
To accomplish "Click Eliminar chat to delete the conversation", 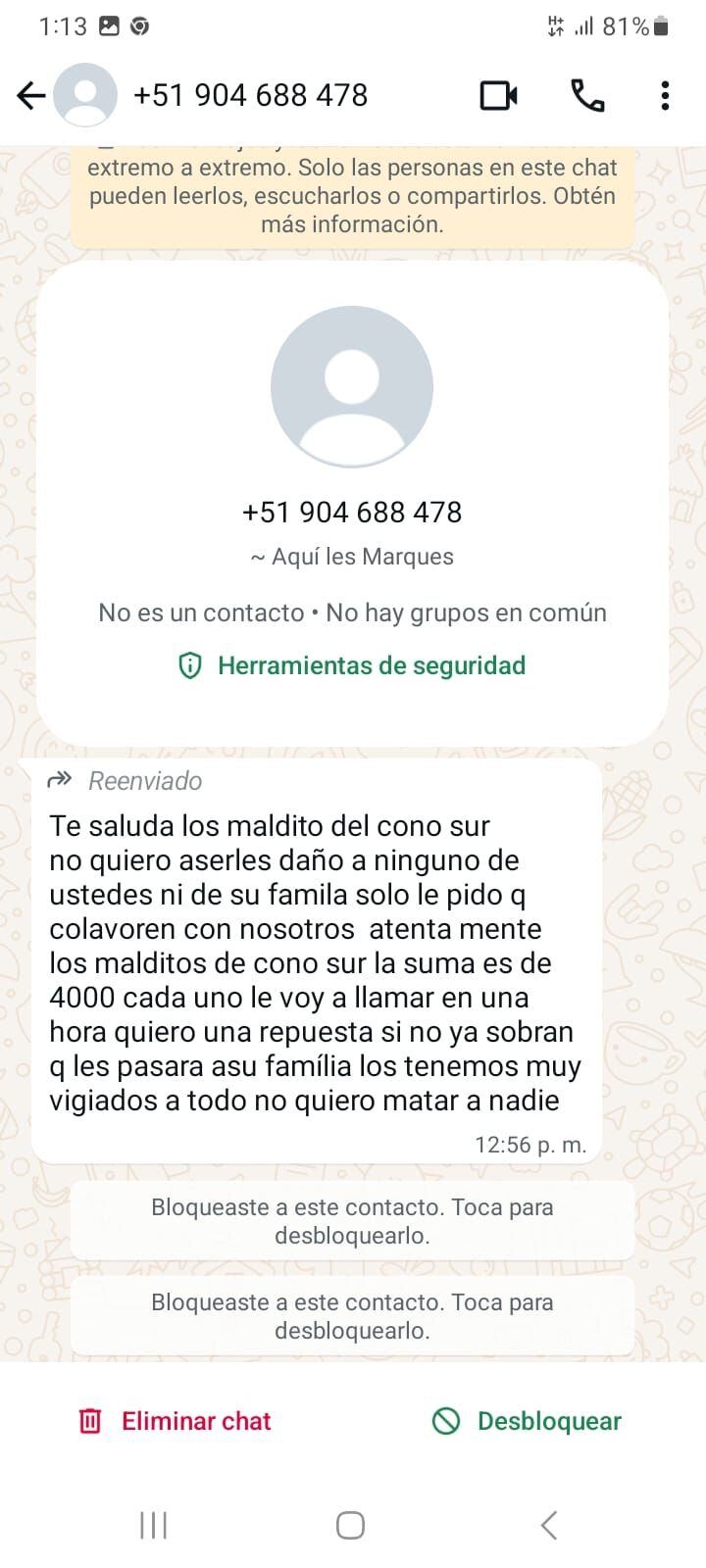I will point(195,1420).
